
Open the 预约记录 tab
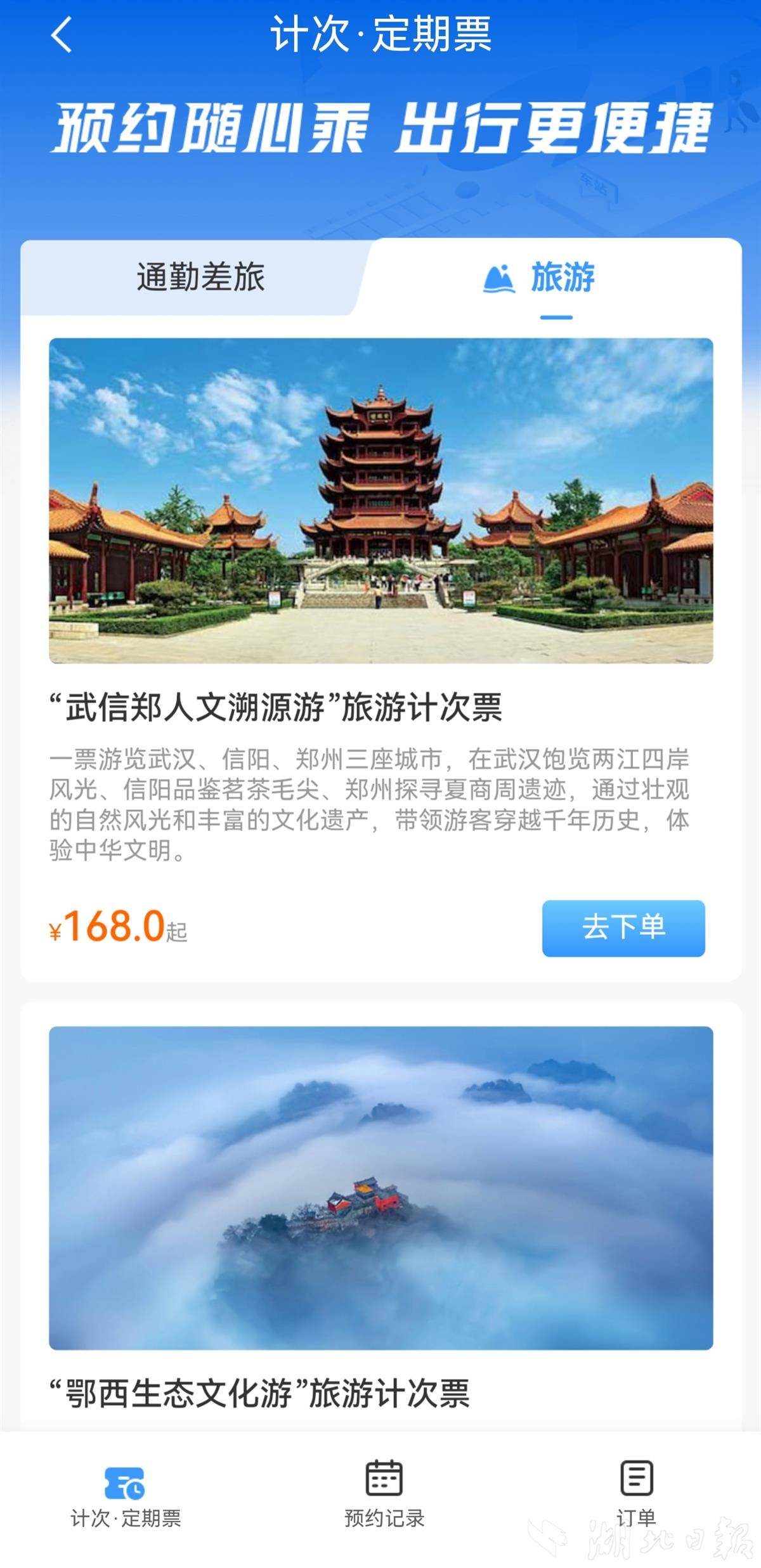pyautogui.click(x=384, y=1496)
